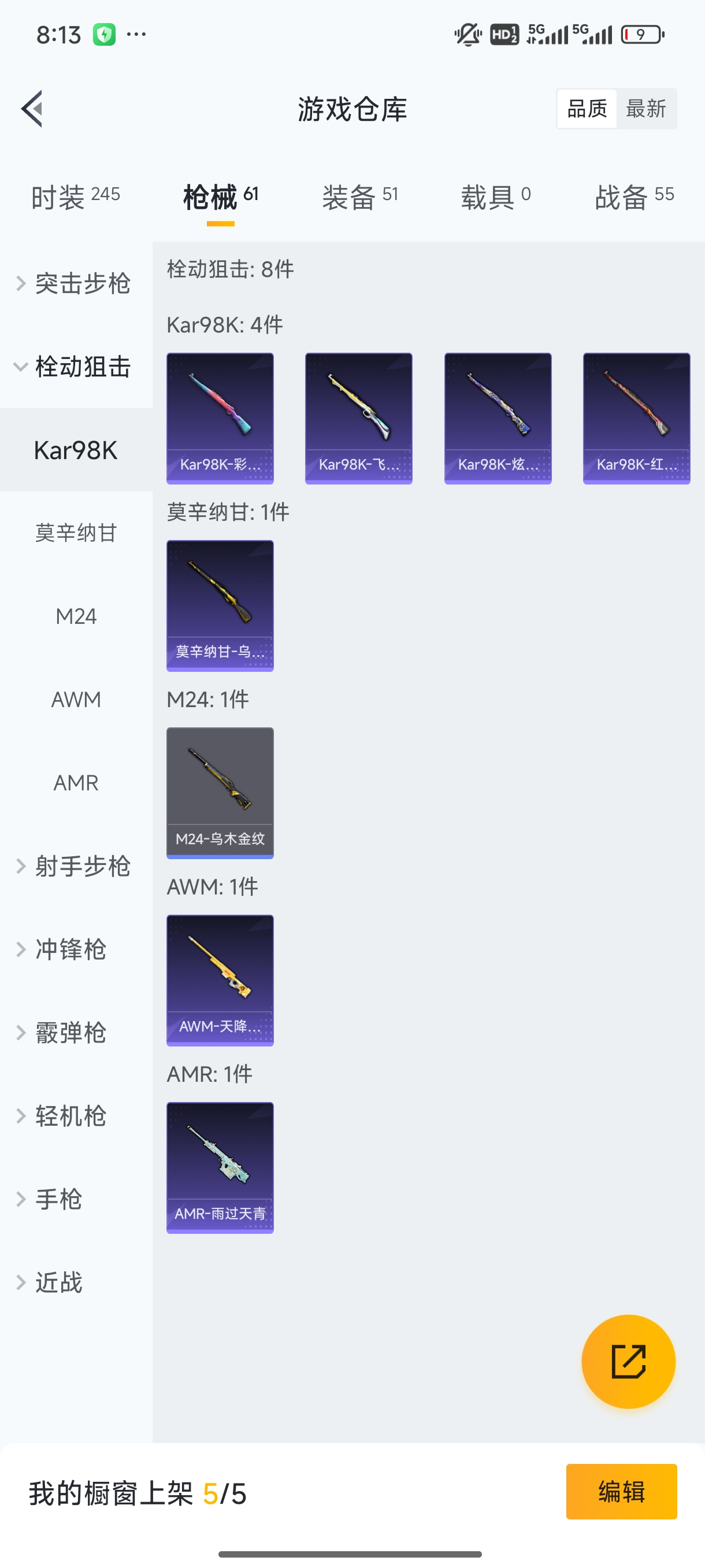Keep 品质 sorting selected
Image resolution: width=705 pixels, height=1568 pixels.
pos(586,108)
